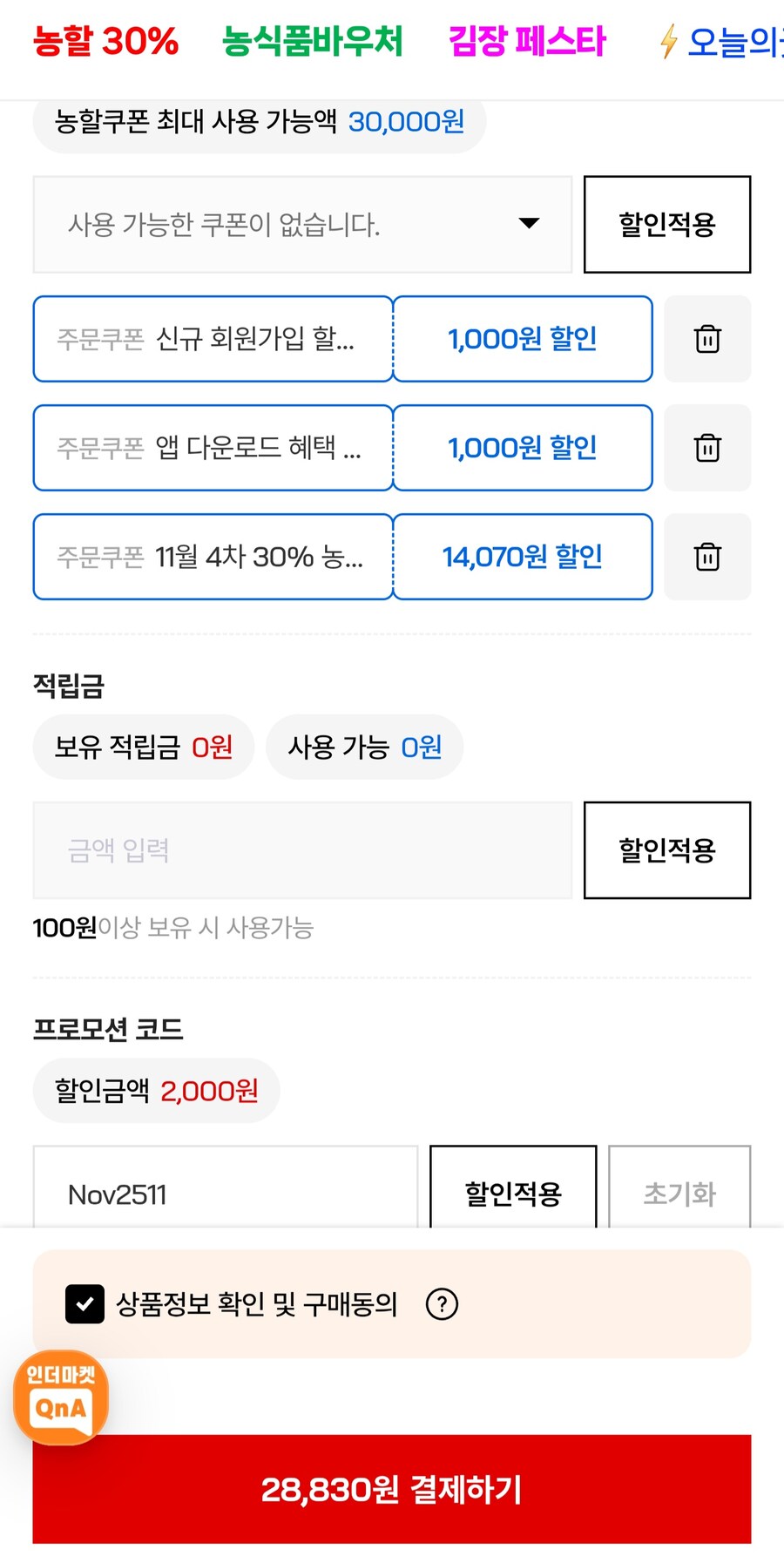Screen dimensions: 784x1563
Task: Reset promotion code with 초기화 button
Action: pos(679,1194)
